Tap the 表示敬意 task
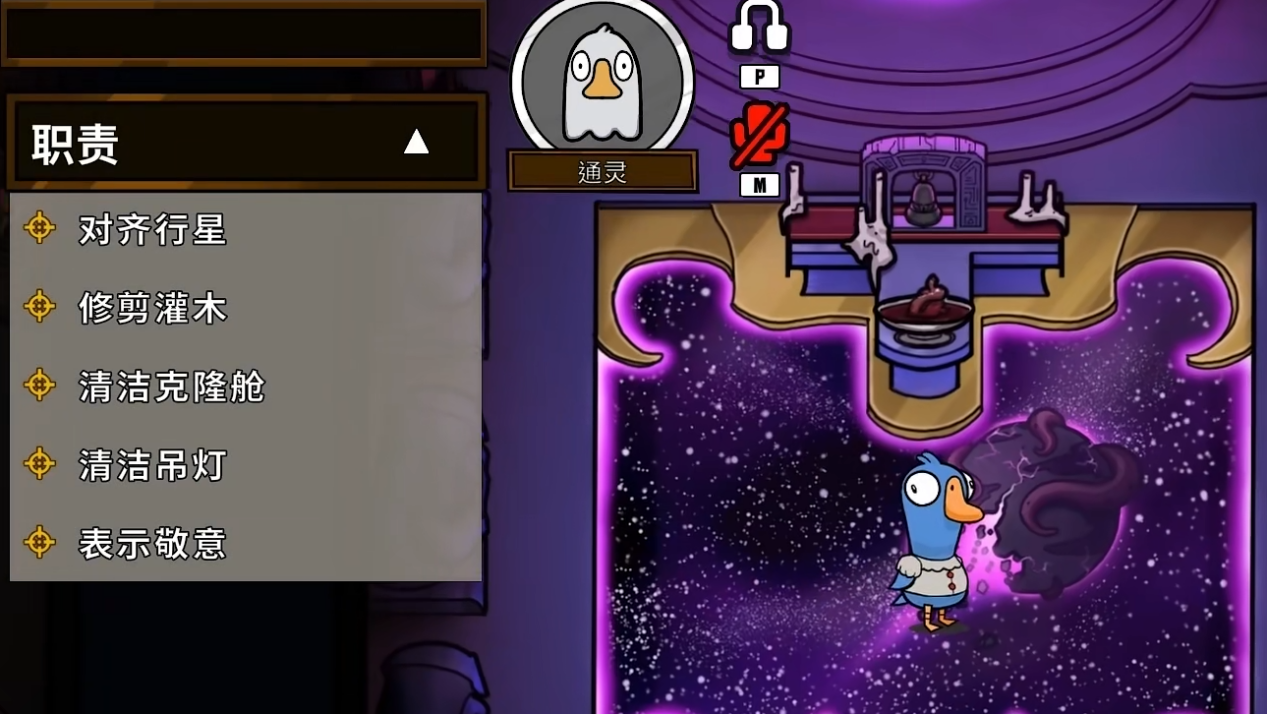Screen dimensions: 1267x714 [152, 543]
